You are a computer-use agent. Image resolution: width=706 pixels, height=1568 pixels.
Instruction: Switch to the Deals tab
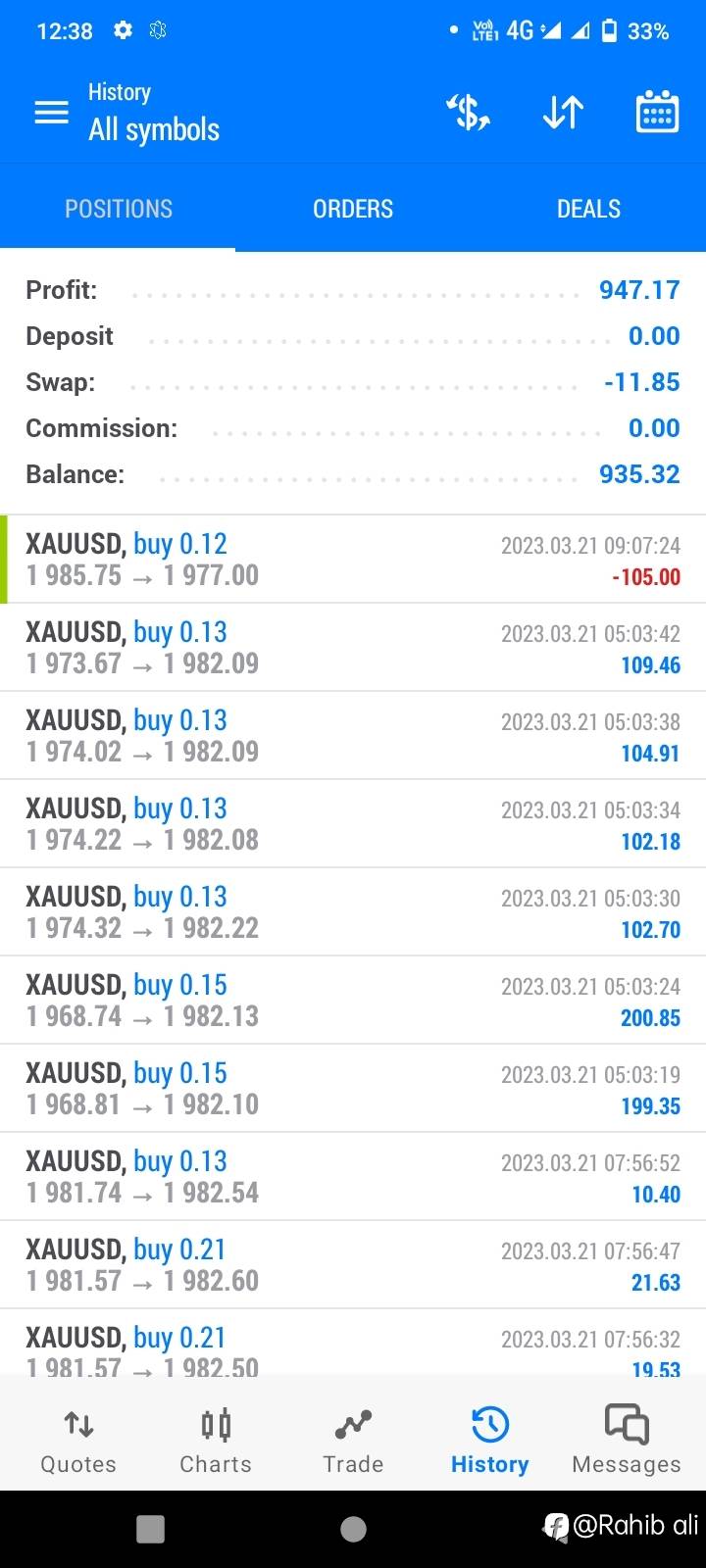click(x=588, y=209)
